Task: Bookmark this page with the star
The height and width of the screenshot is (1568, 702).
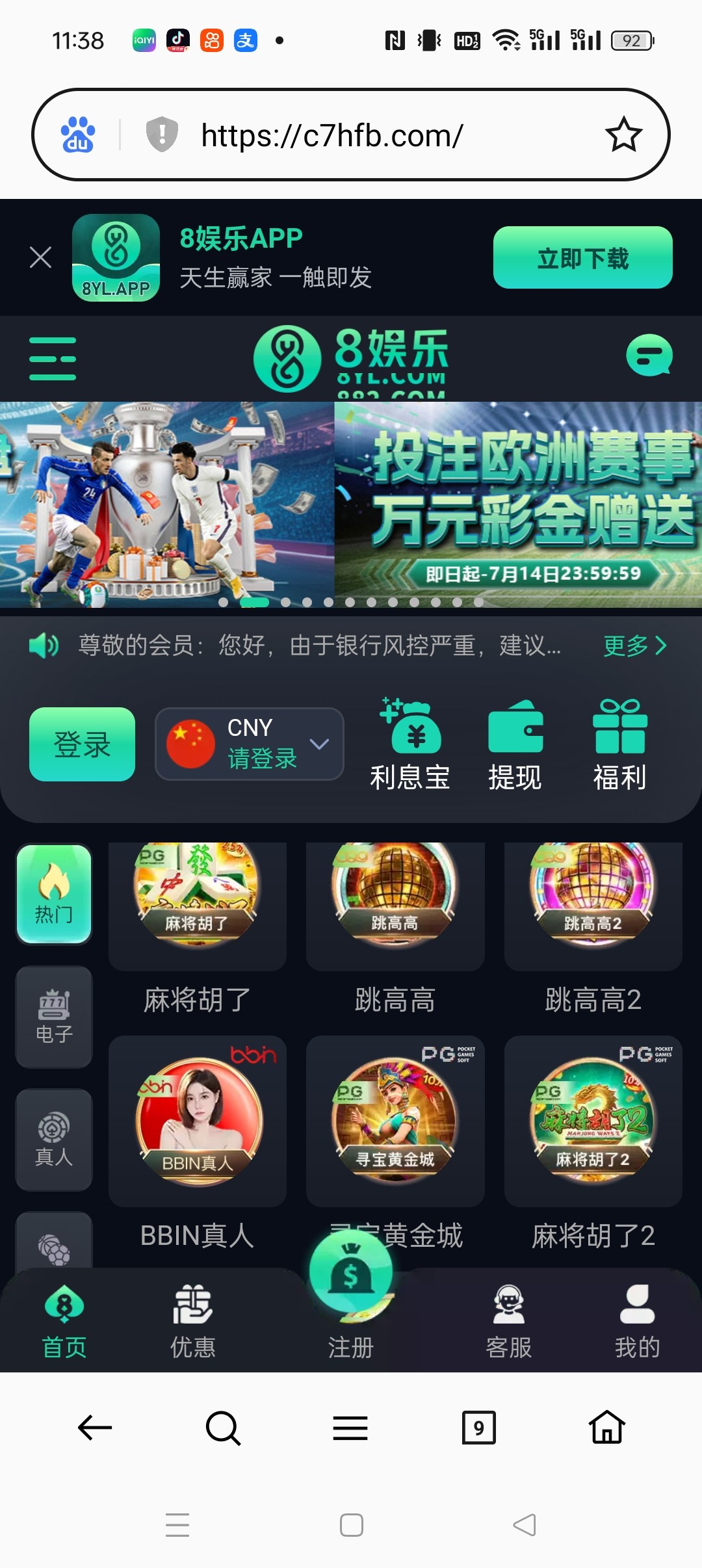Action: tap(623, 135)
